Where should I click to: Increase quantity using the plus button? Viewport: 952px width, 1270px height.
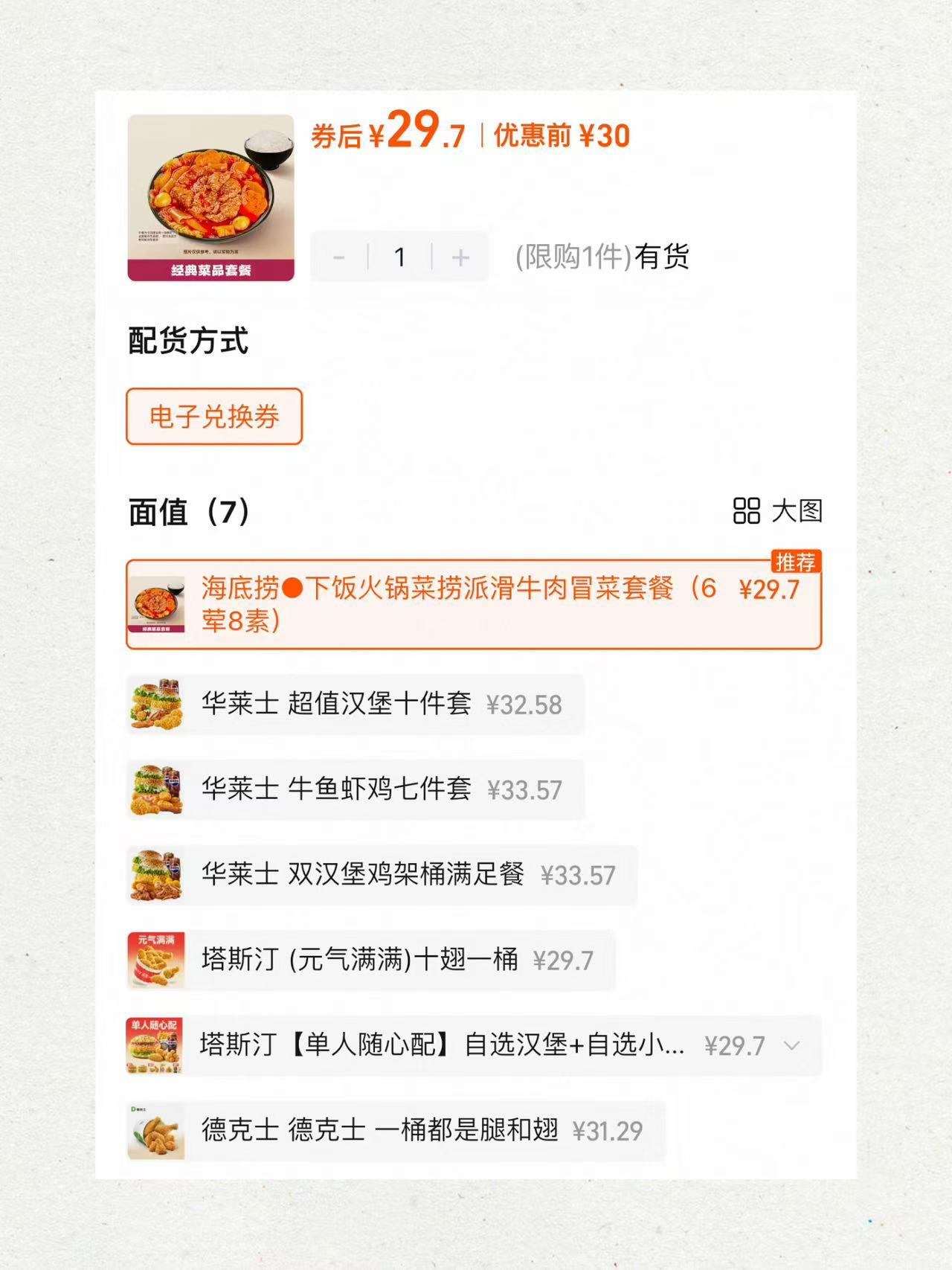point(460,257)
